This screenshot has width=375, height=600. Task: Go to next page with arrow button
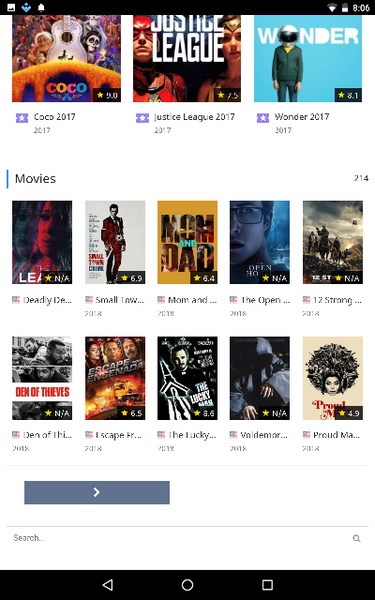[x=97, y=492]
